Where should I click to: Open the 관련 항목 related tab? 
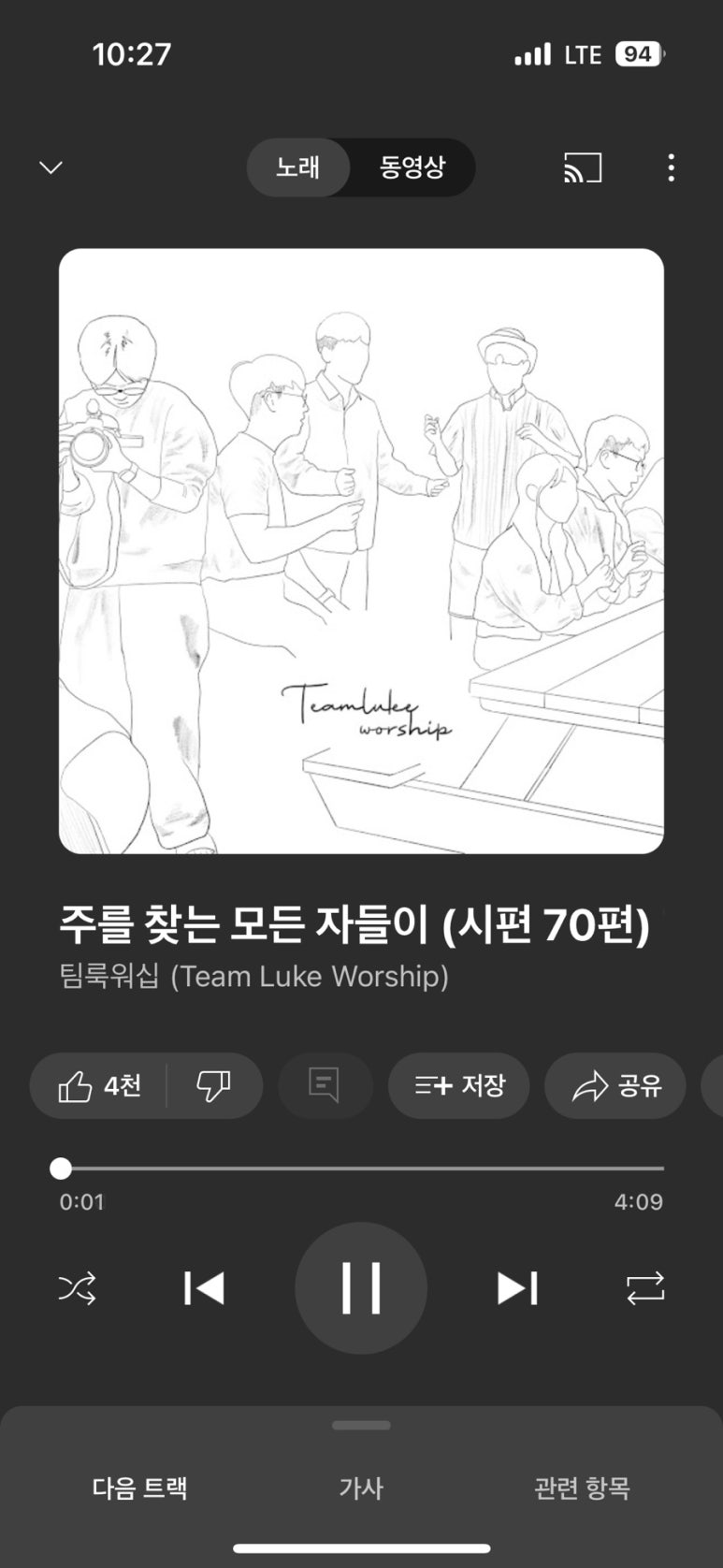pyautogui.click(x=582, y=1488)
